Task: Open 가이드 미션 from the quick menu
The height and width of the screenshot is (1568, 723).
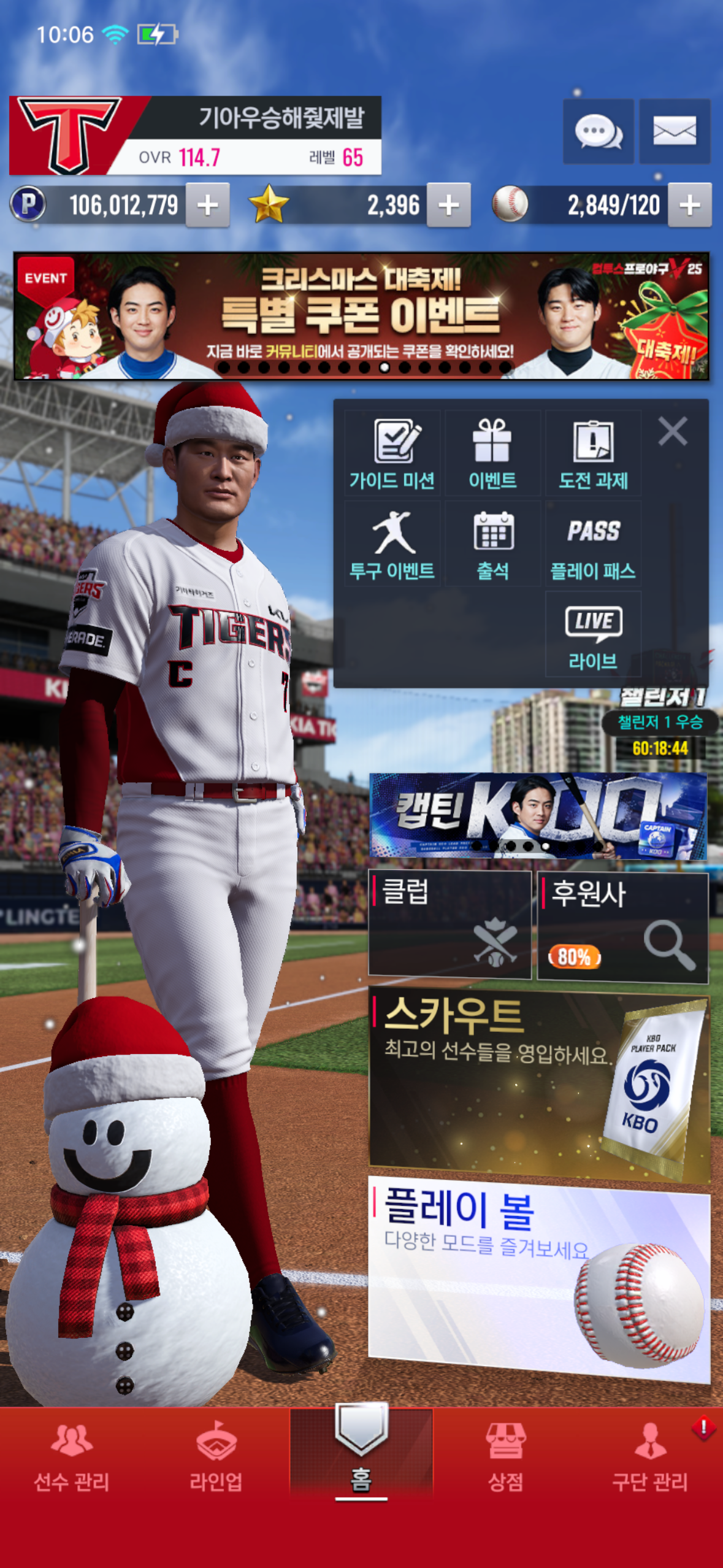Action: 392,454
